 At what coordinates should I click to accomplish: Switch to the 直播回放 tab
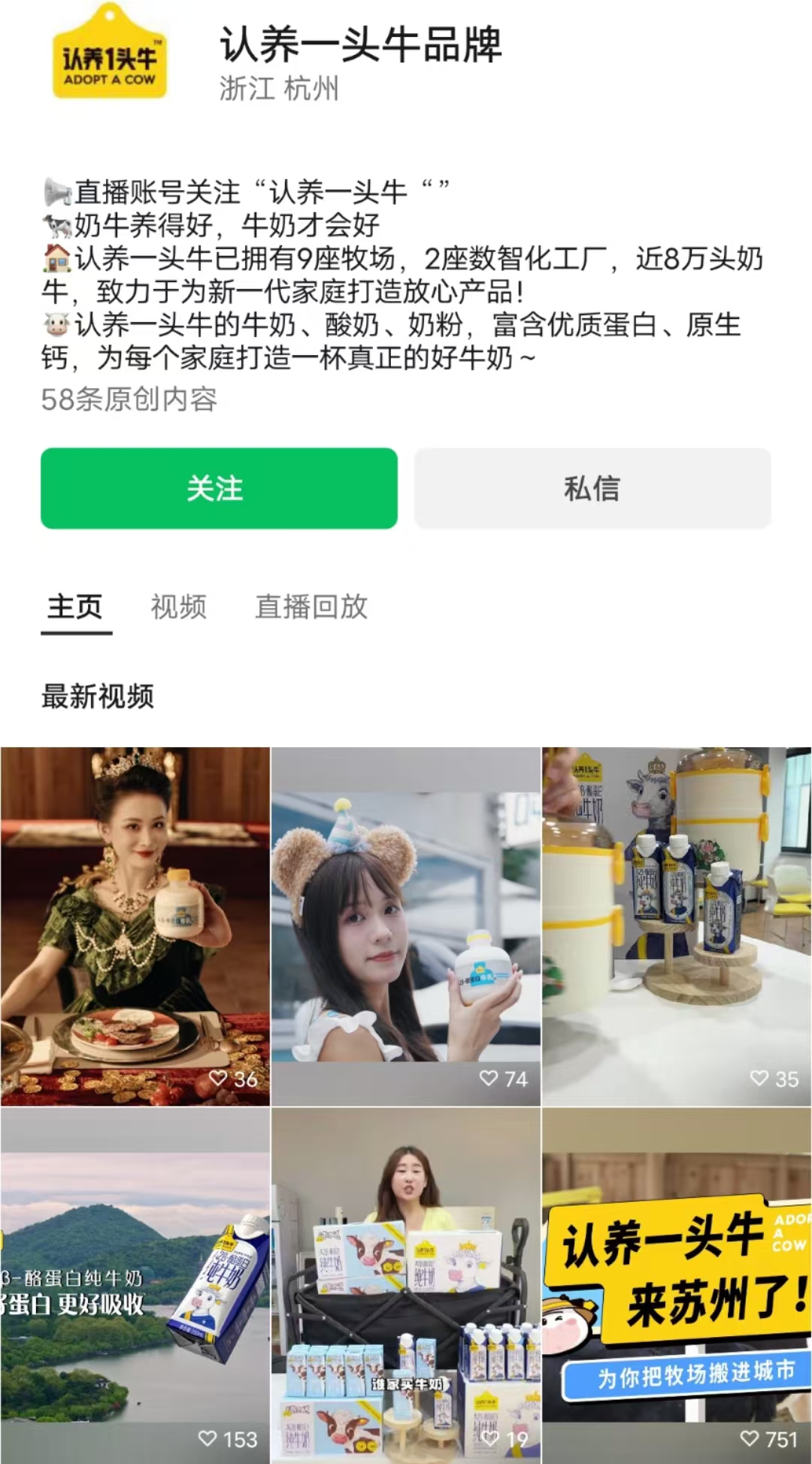[311, 606]
